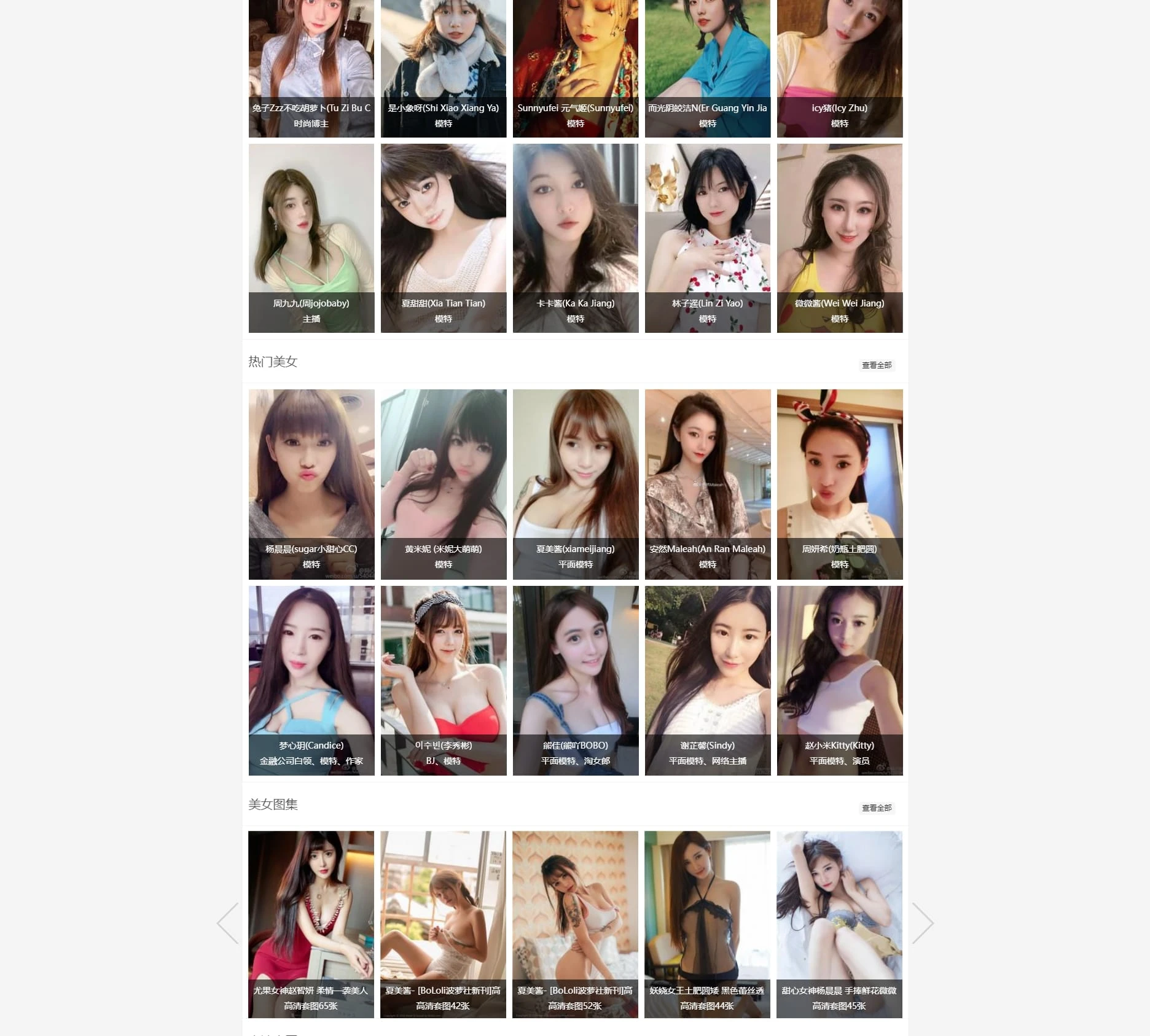View the 이수빈(李秀彬) card
The width and height of the screenshot is (1150, 1036).
click(x=444, y=680)
